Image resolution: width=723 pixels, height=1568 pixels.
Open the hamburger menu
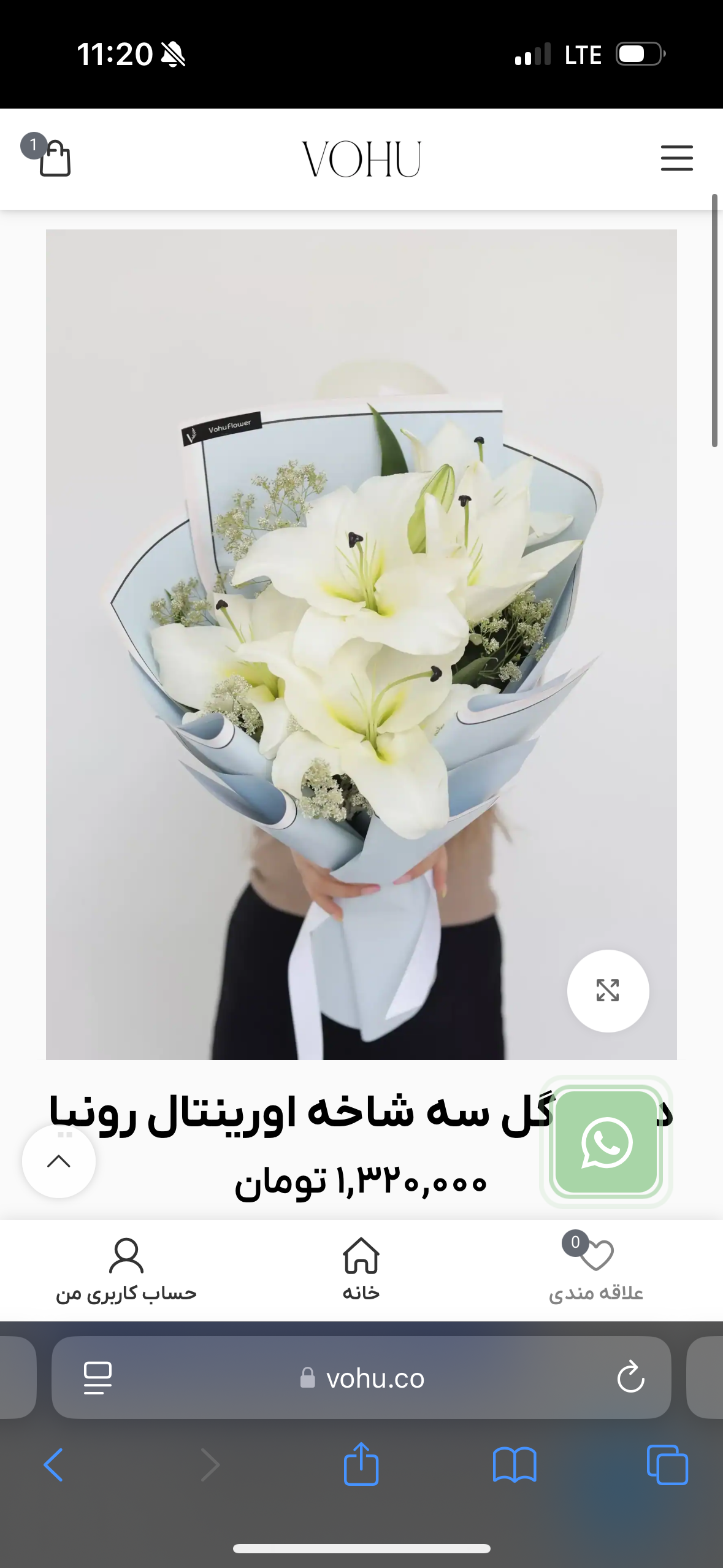point(676,158)
